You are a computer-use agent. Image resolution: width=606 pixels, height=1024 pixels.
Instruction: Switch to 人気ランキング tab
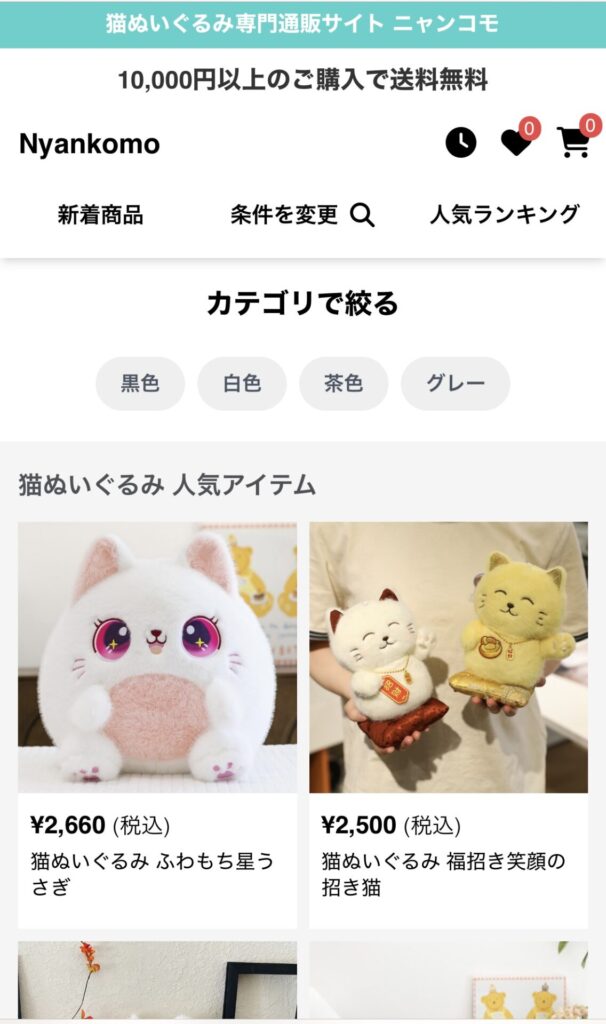tap(504, 215)
